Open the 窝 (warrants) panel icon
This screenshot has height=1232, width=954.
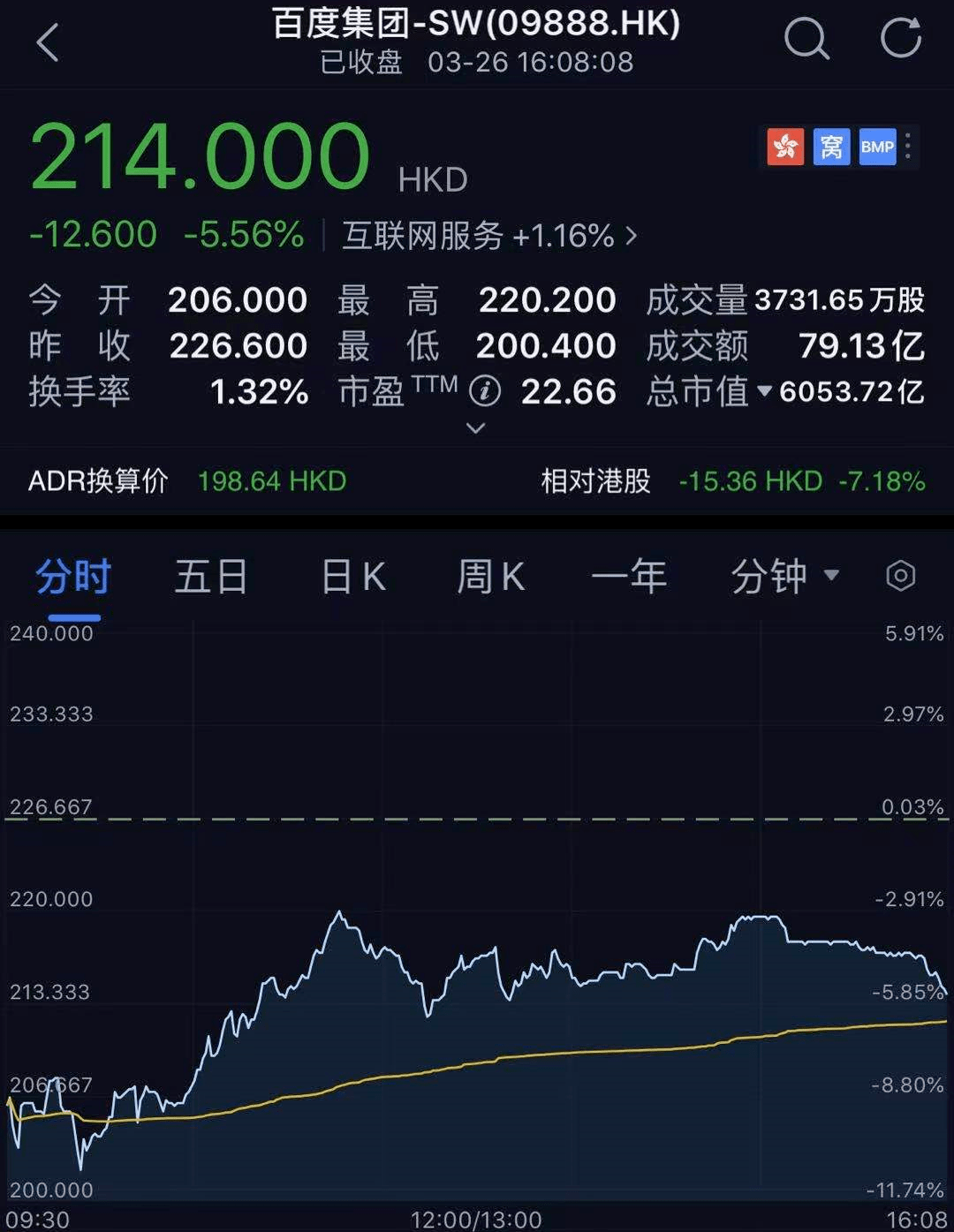830,147
